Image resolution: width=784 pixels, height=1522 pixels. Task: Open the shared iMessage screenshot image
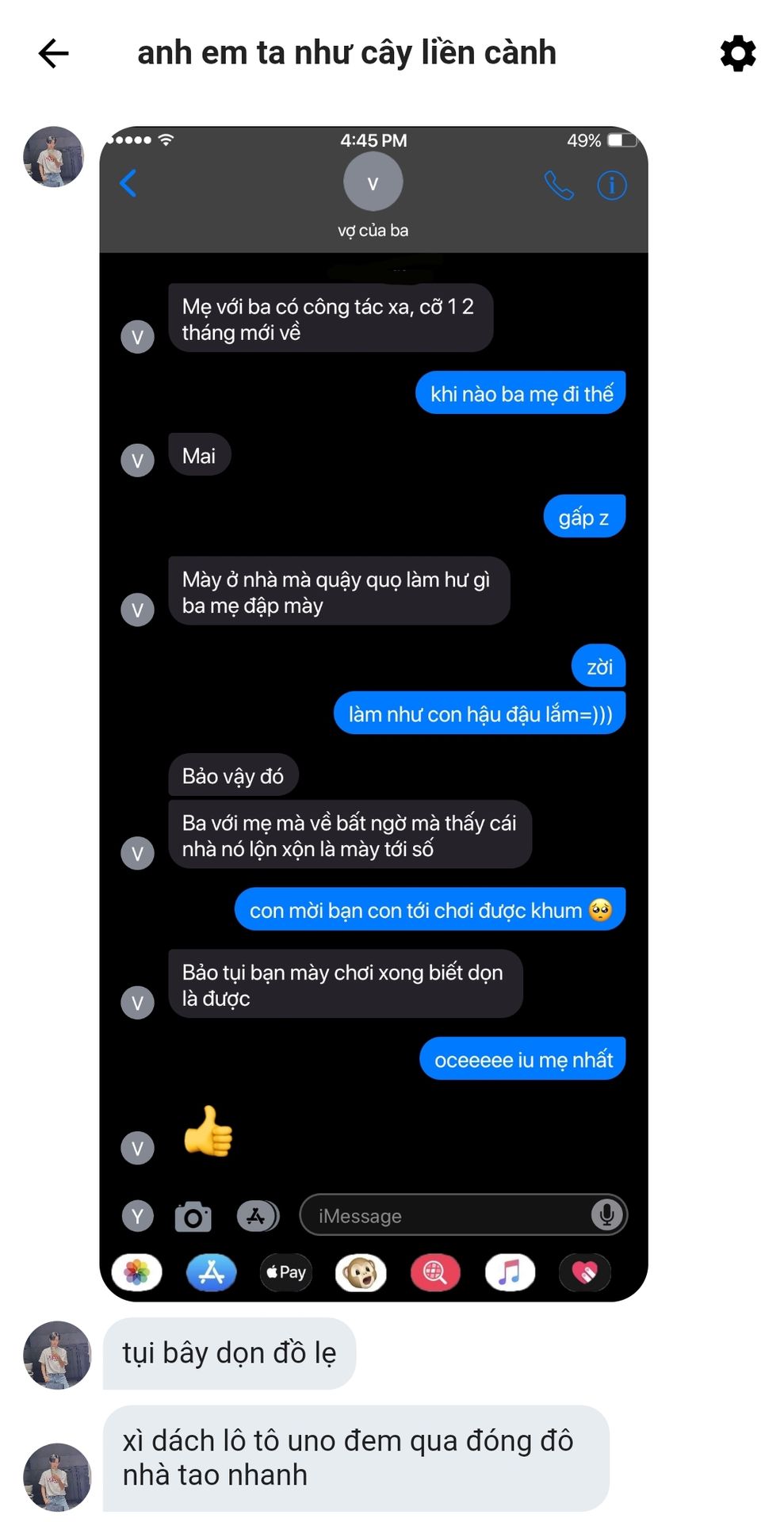point(373,713)
